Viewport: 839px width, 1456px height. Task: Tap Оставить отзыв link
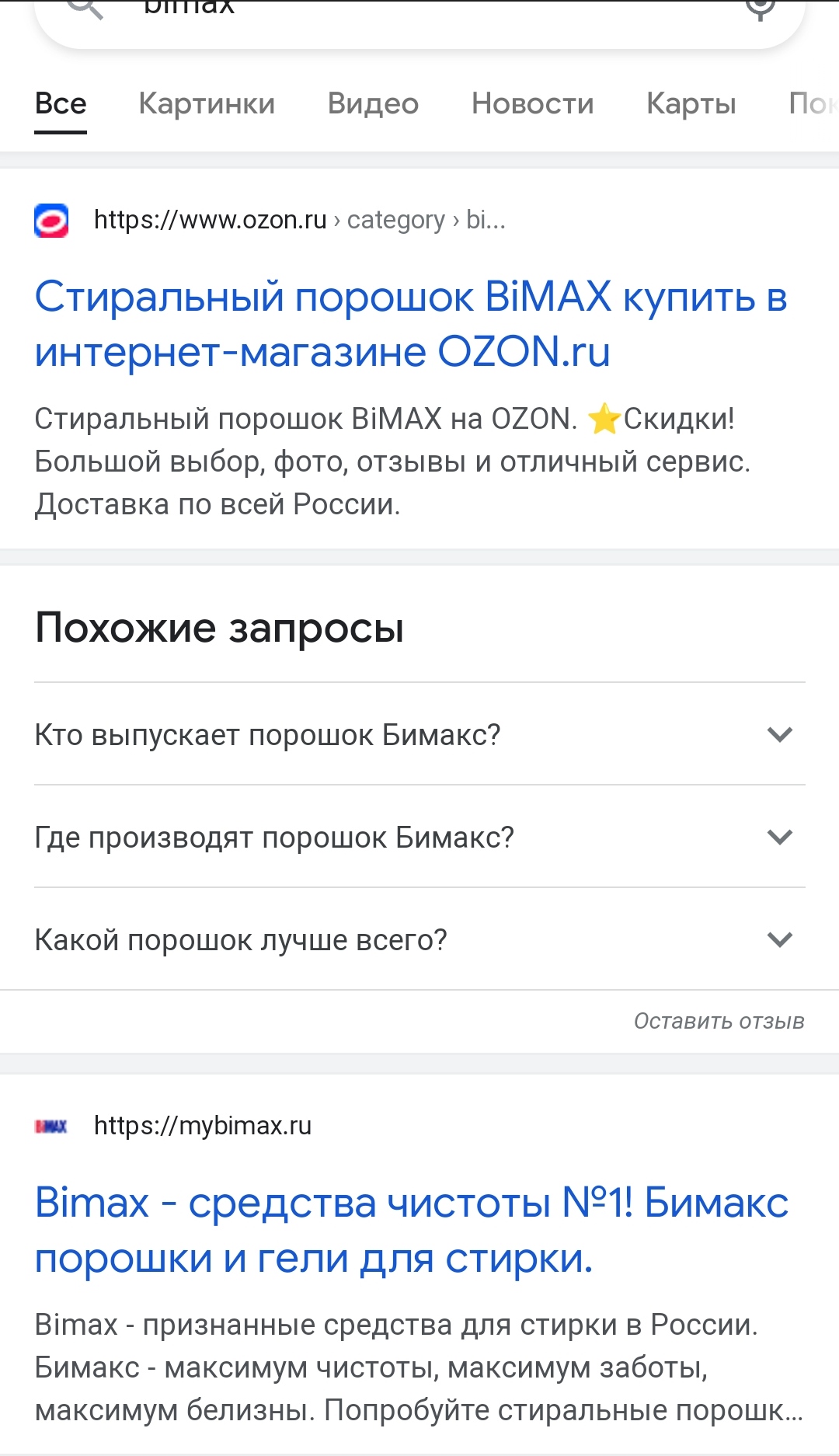[x=719, y=1021]
